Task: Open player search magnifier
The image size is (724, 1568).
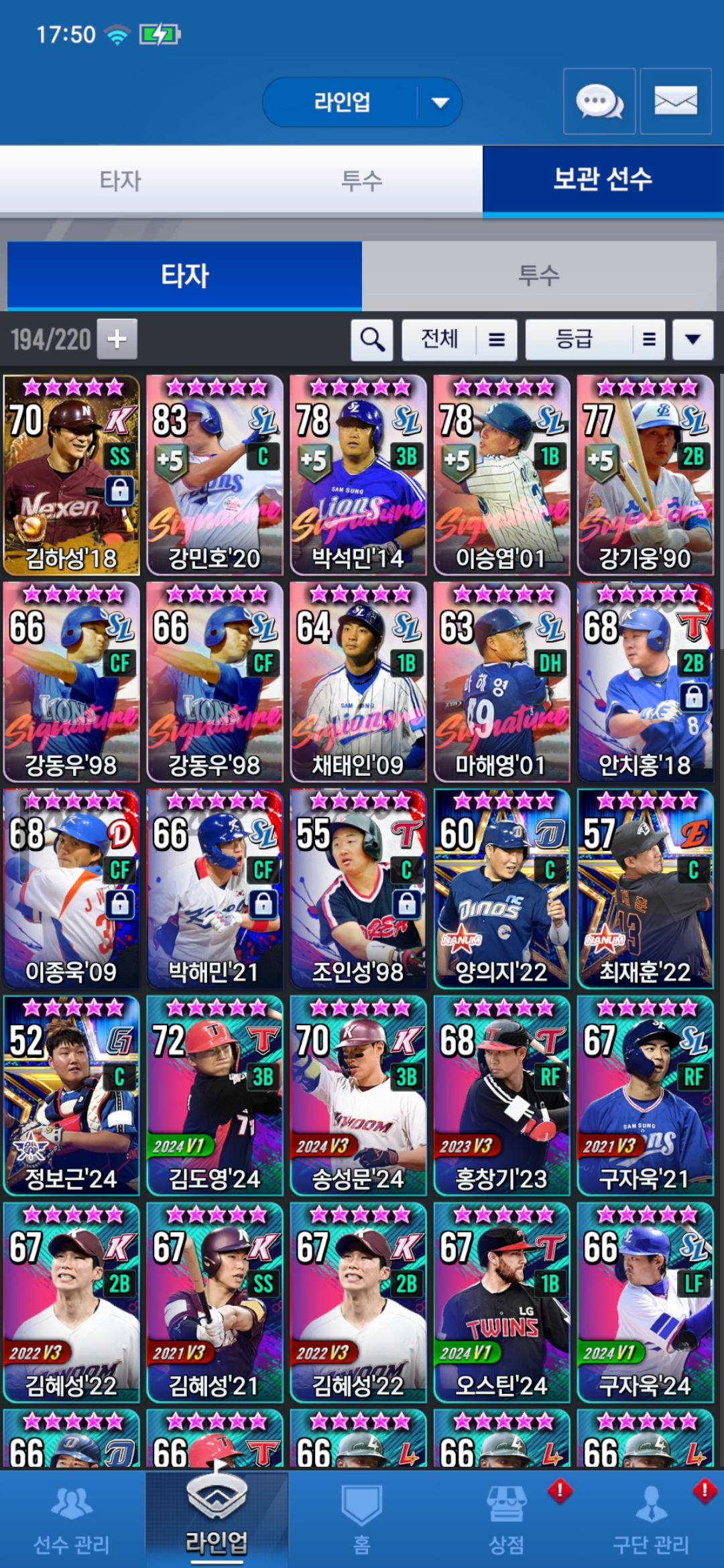Action: (x=372, y=340)
